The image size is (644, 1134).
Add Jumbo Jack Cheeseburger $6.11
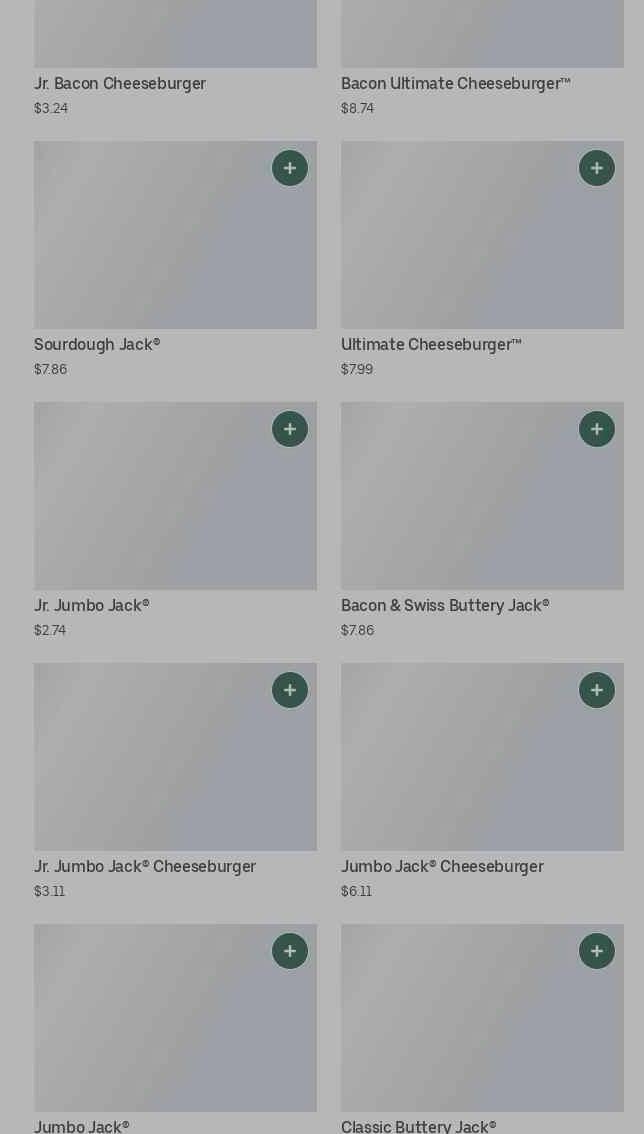pyautogui.click(x=596, y=690)
